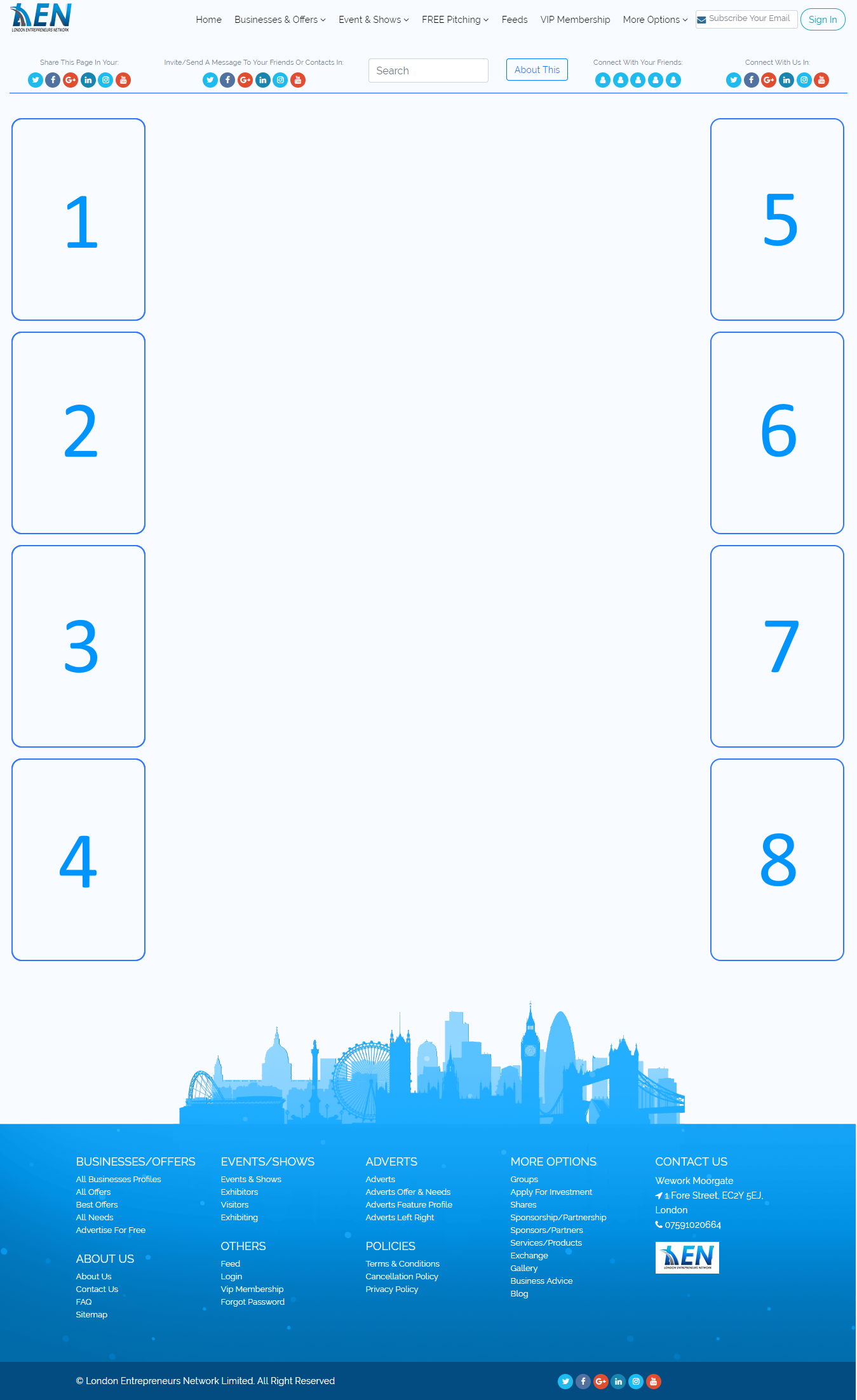Open About This button
Screen dimensions: 857x1400
pyautogui.click(x=537, y=70)
